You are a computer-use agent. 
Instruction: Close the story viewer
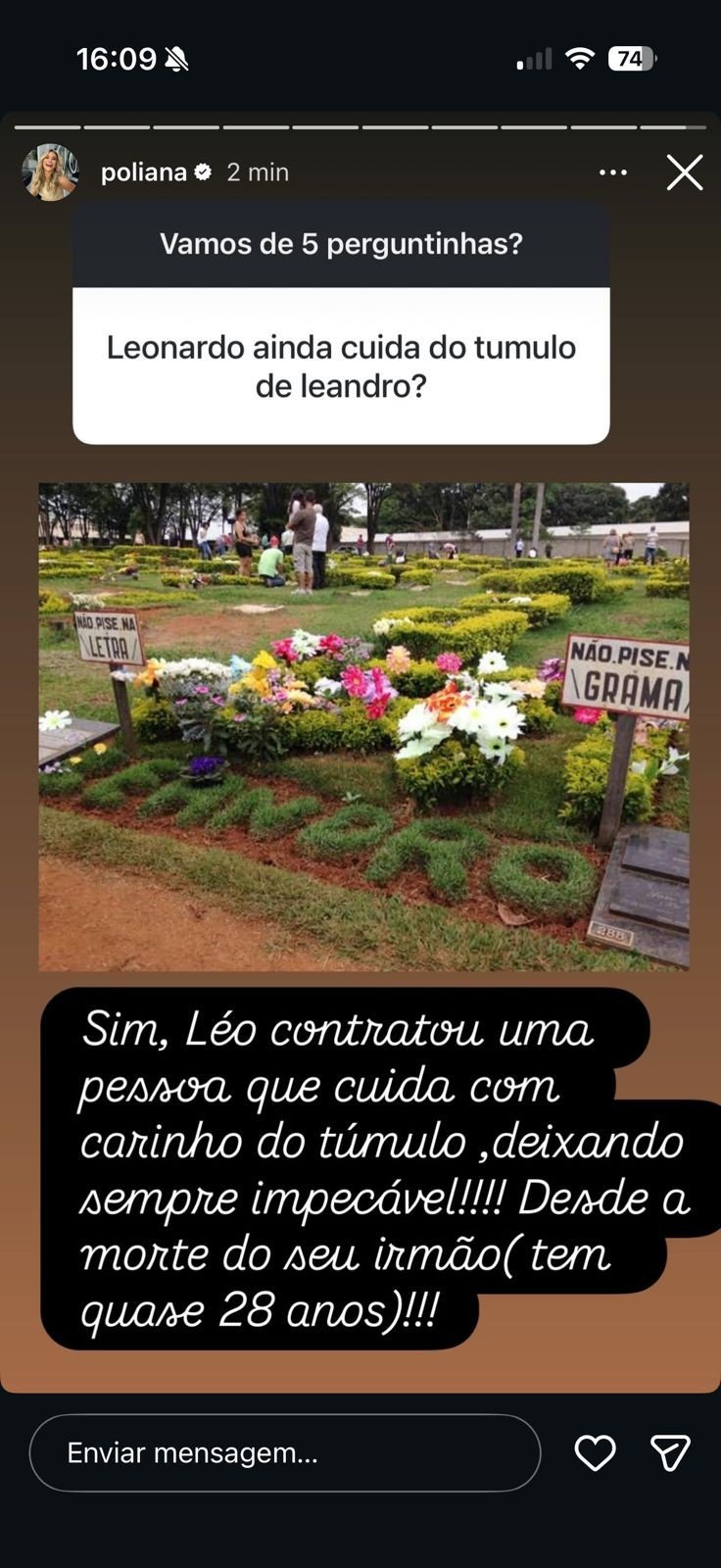click(x=685, y=172)
